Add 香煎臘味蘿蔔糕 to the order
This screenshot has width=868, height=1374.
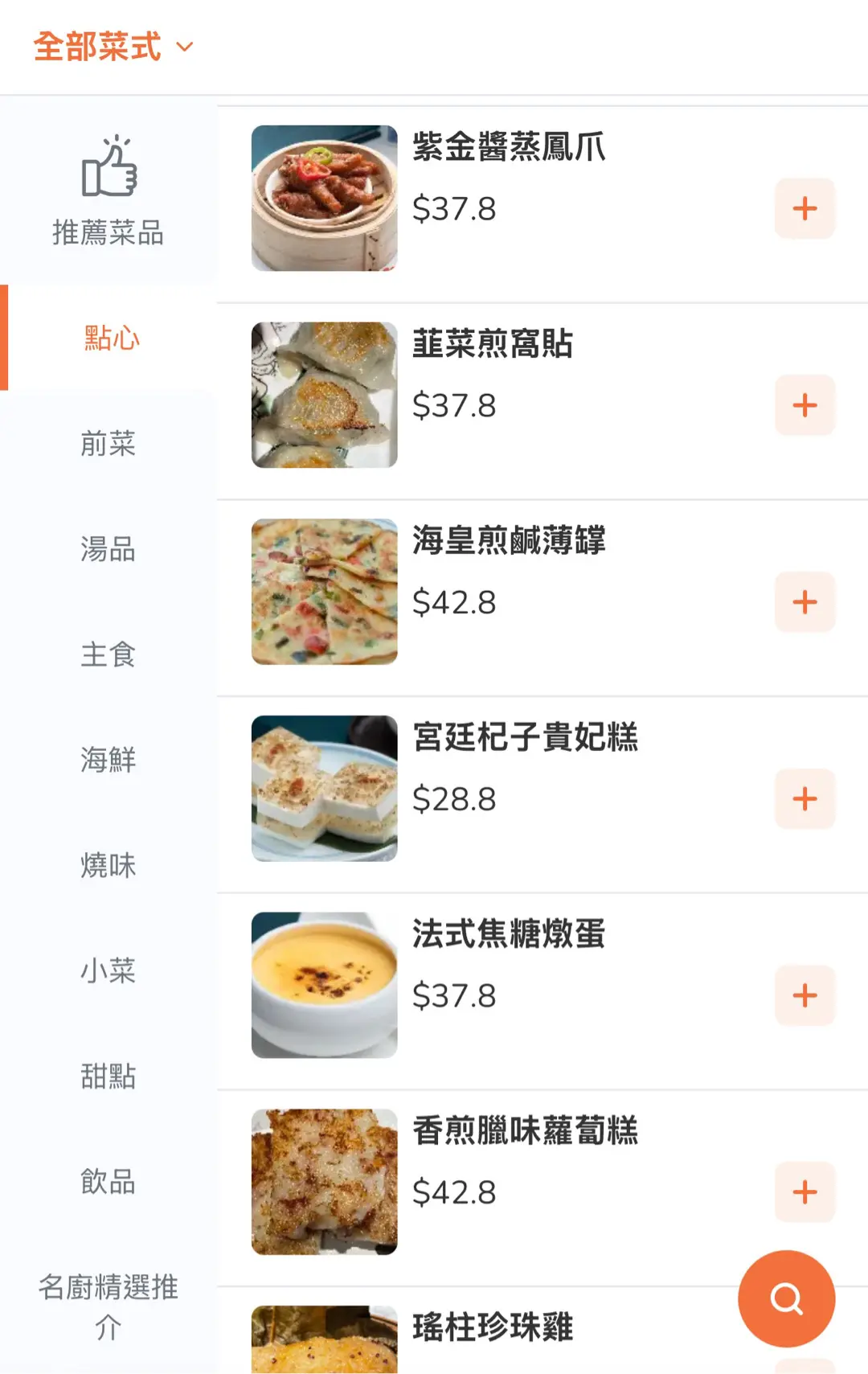pyautogui.click(x=805, y=1191)
